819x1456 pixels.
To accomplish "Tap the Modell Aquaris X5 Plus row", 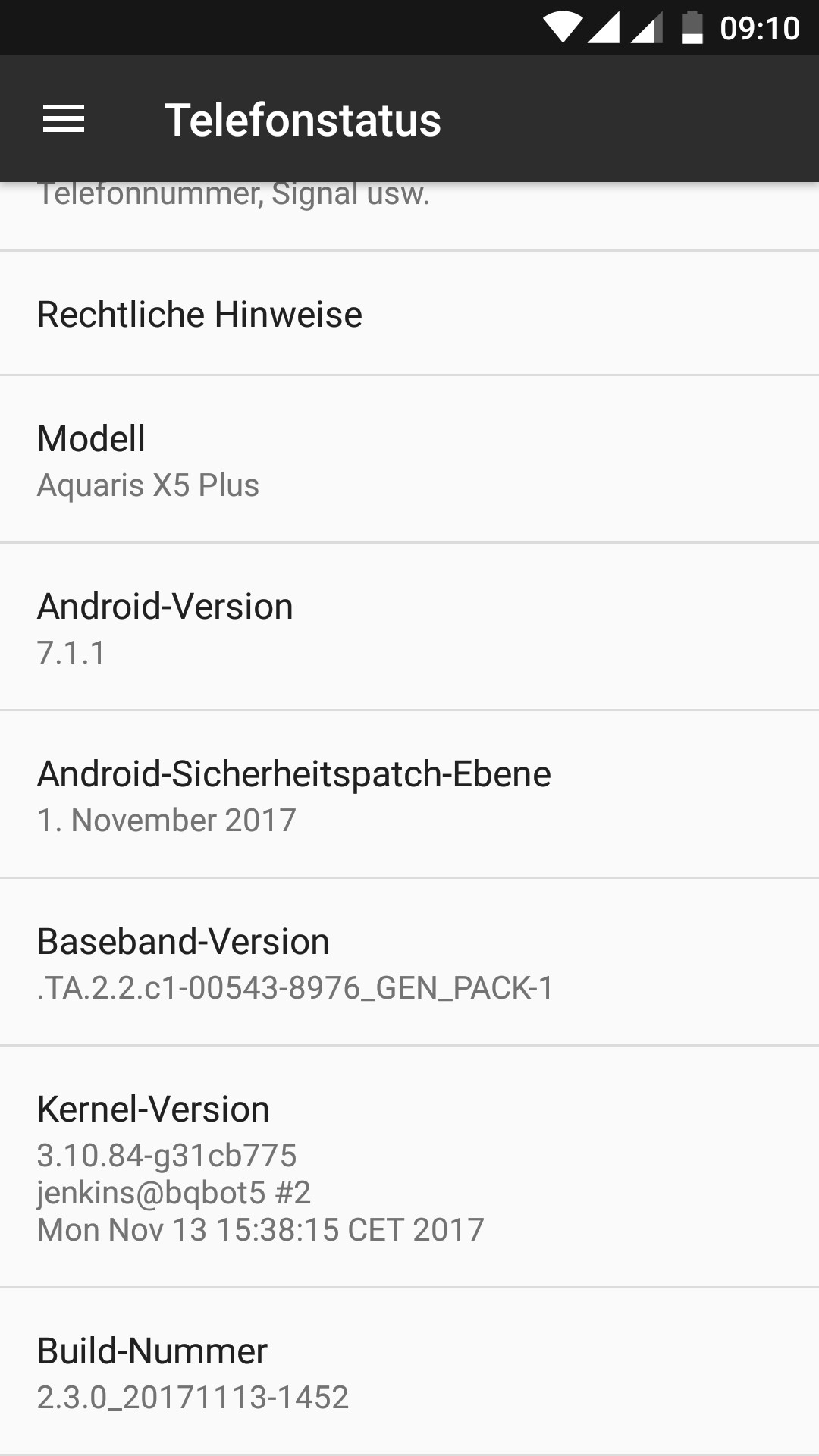I will tap(409, 460).
